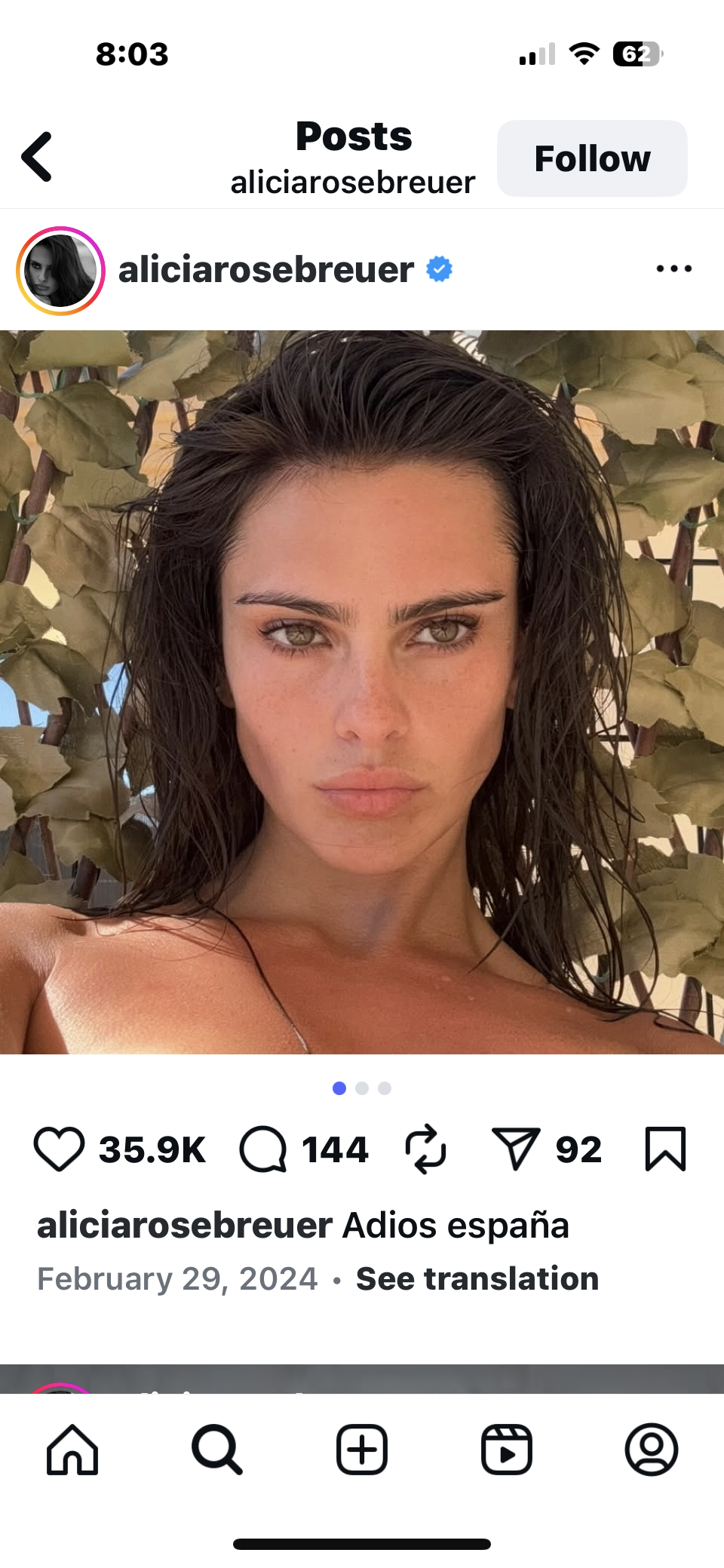Create a new post with the plus tab
724x1568 pixels.
coord(362,1449)
